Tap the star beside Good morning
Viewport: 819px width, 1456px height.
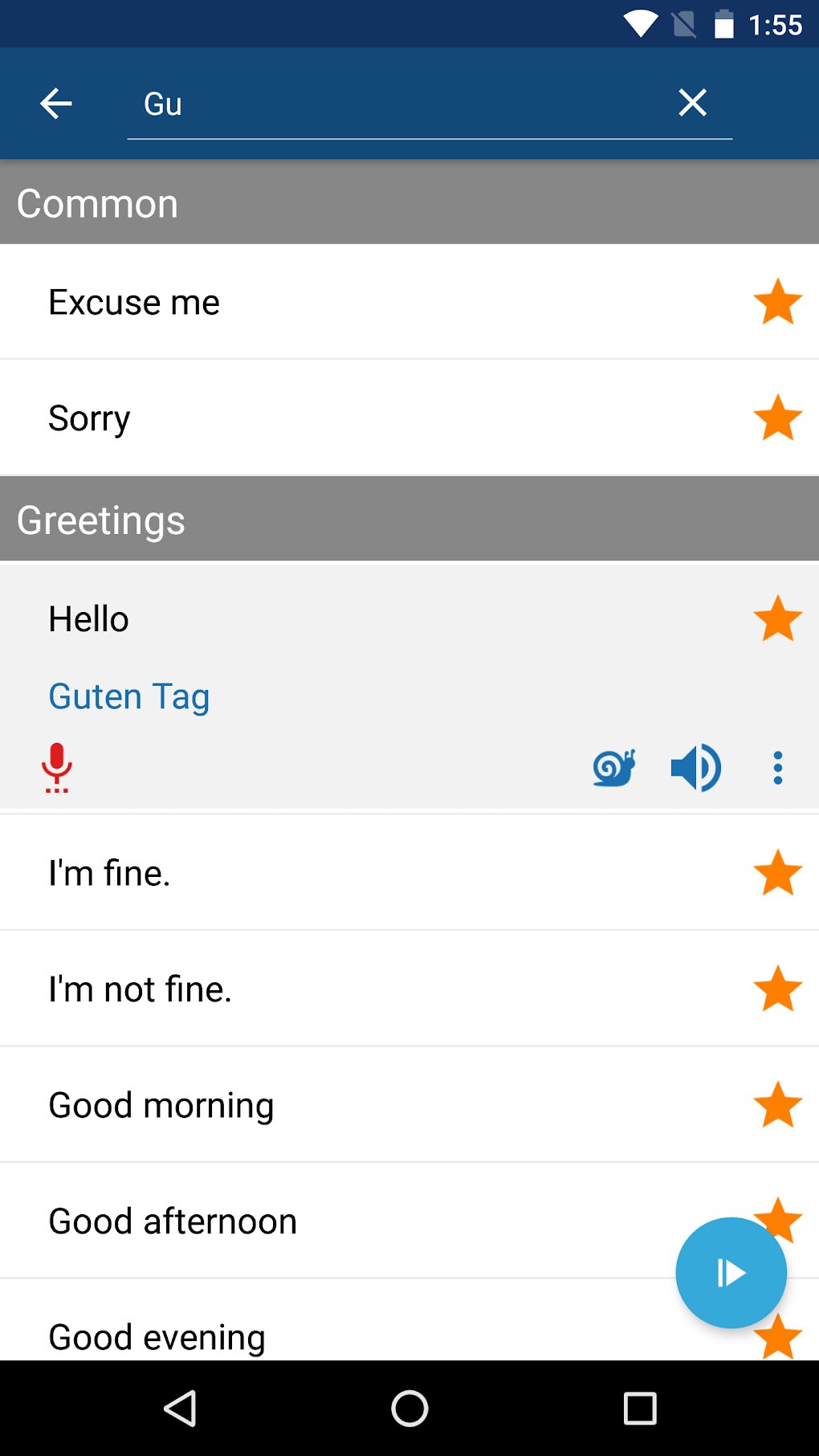[777, 1106]
